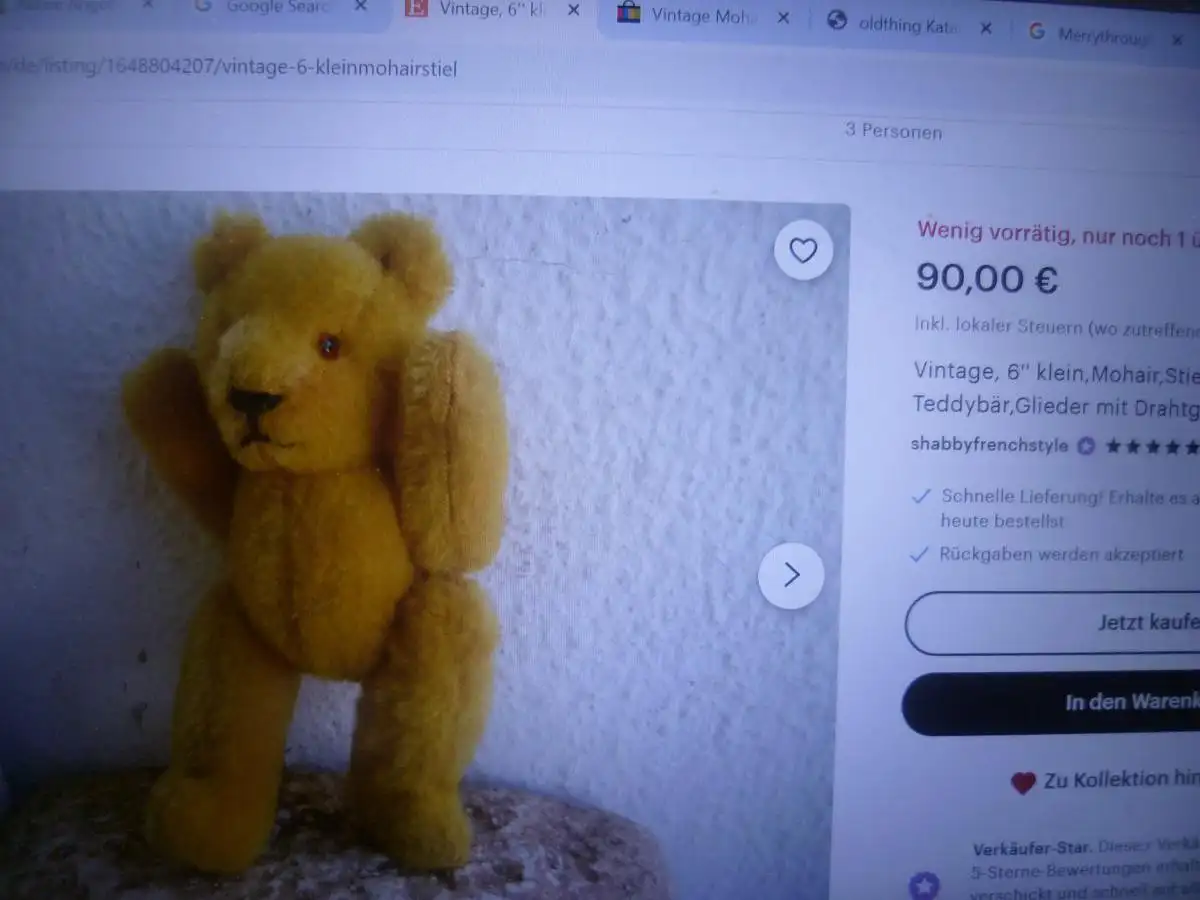Switch to the Google Search tab
Viewport: 1200px width, 900px height.
tap(275, 7)
